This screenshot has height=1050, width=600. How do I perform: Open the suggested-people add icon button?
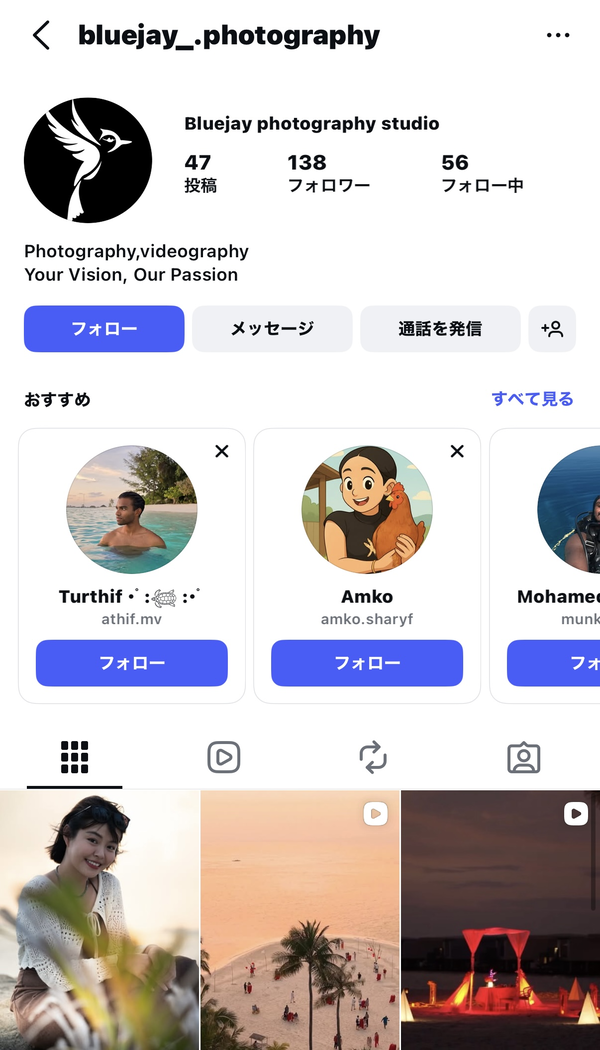552,329
